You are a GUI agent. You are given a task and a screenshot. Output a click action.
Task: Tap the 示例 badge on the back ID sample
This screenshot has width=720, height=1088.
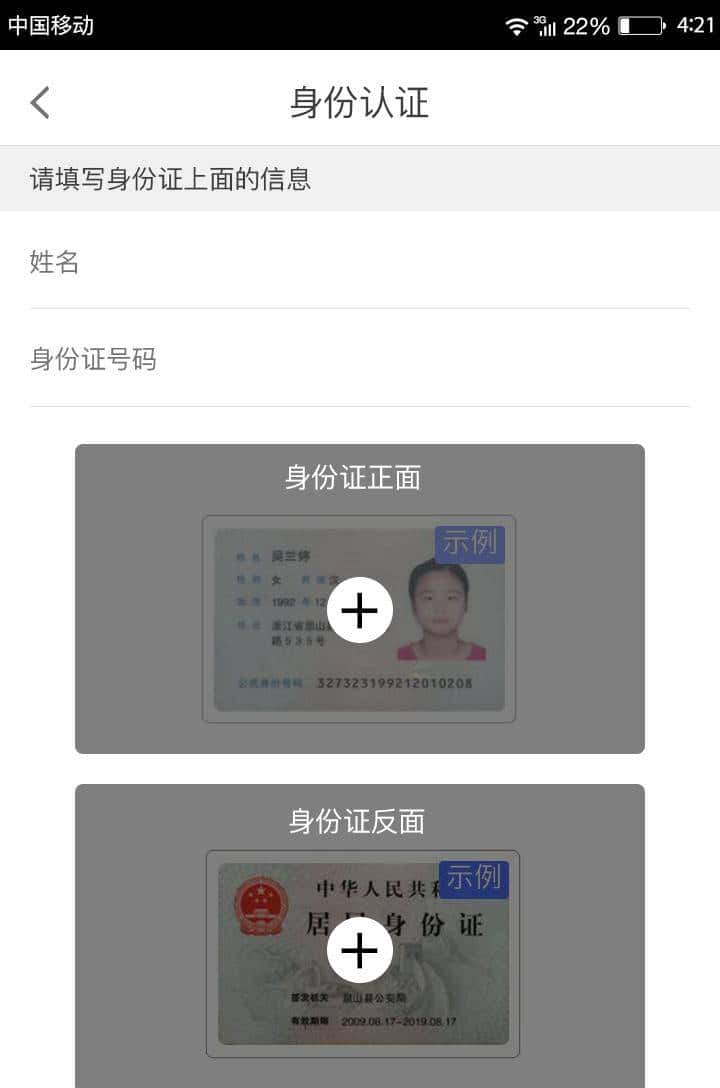(x=474, y=879)
